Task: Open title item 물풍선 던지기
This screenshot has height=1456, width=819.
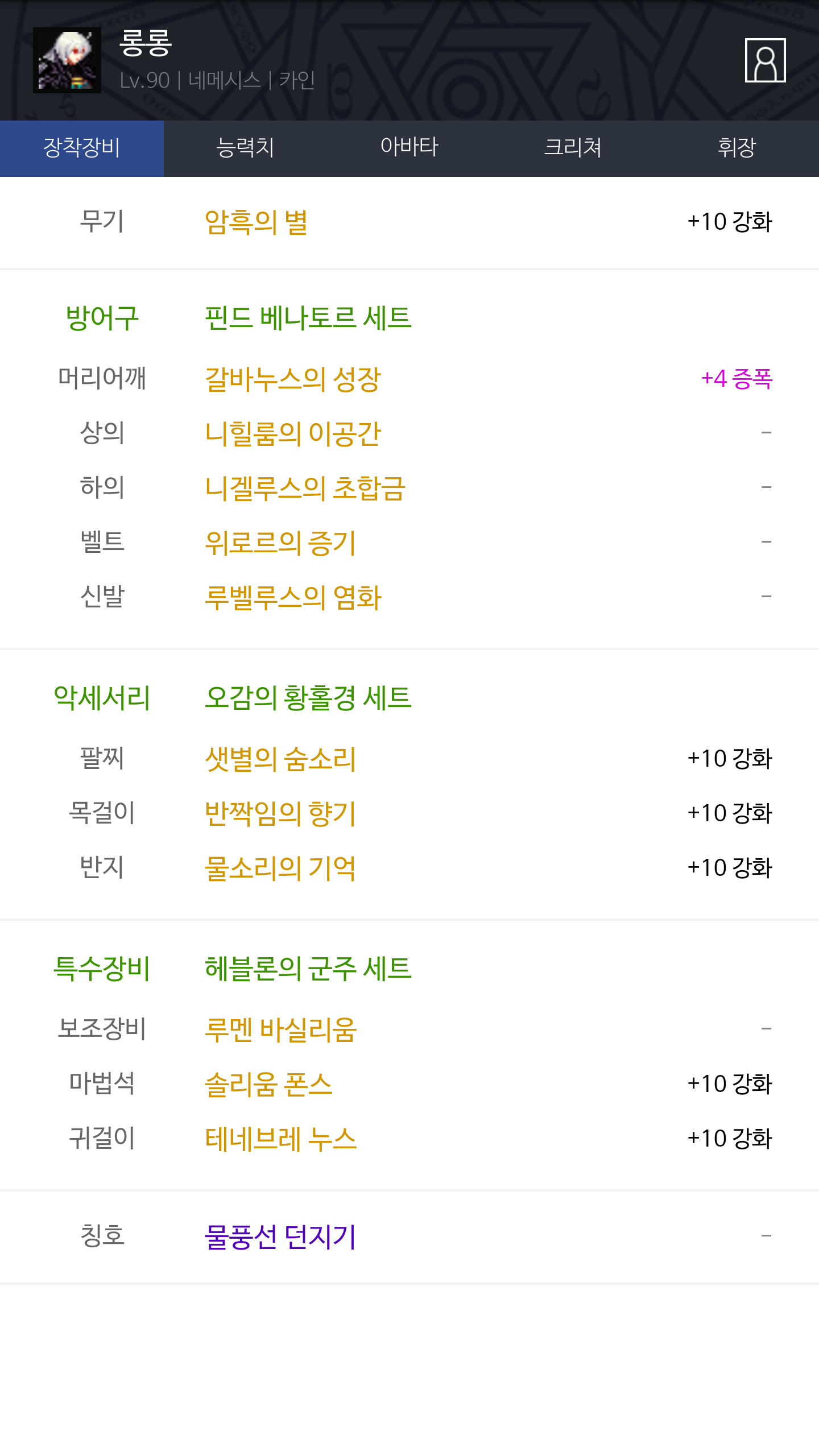Action: click(x=280, y=1236)
